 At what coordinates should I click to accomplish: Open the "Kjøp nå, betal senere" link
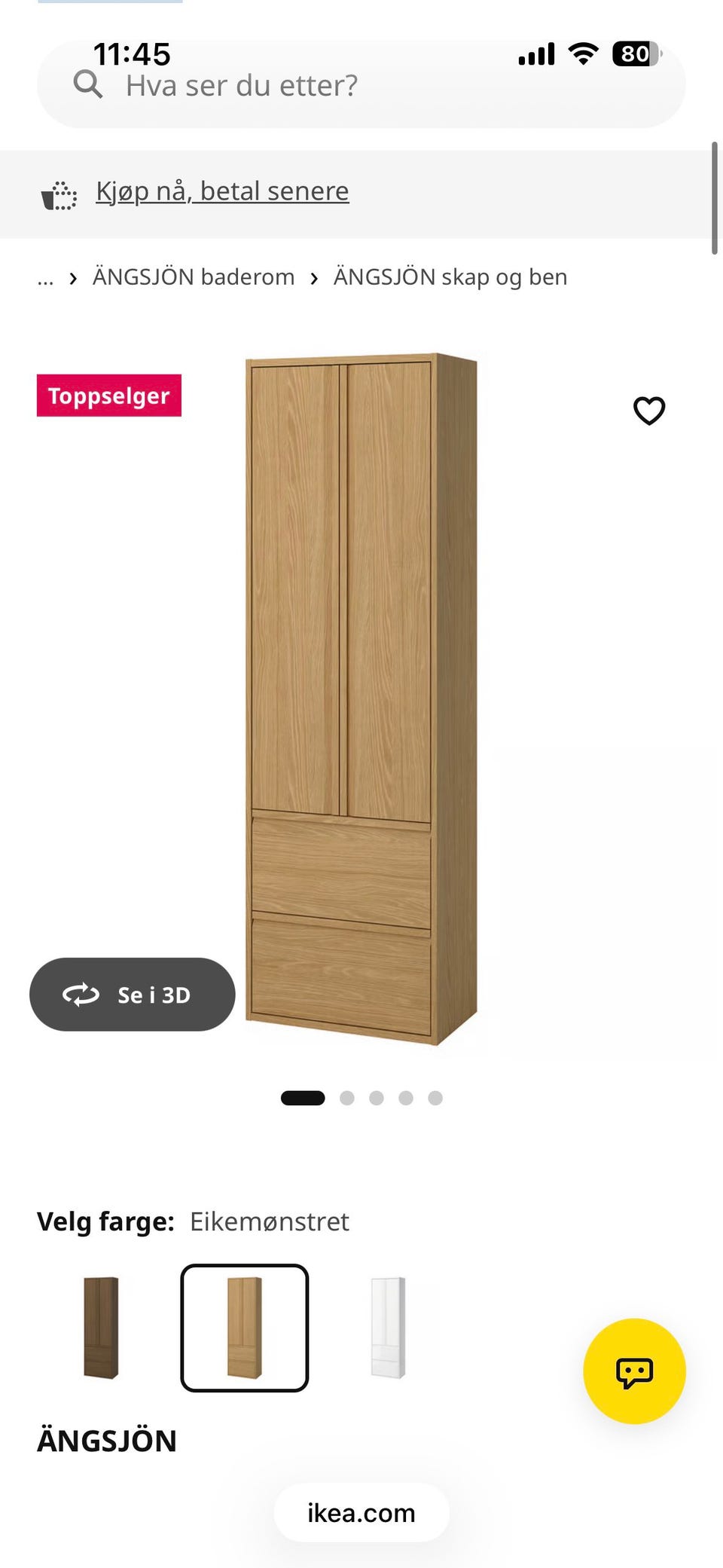click(x=222, y=191)
